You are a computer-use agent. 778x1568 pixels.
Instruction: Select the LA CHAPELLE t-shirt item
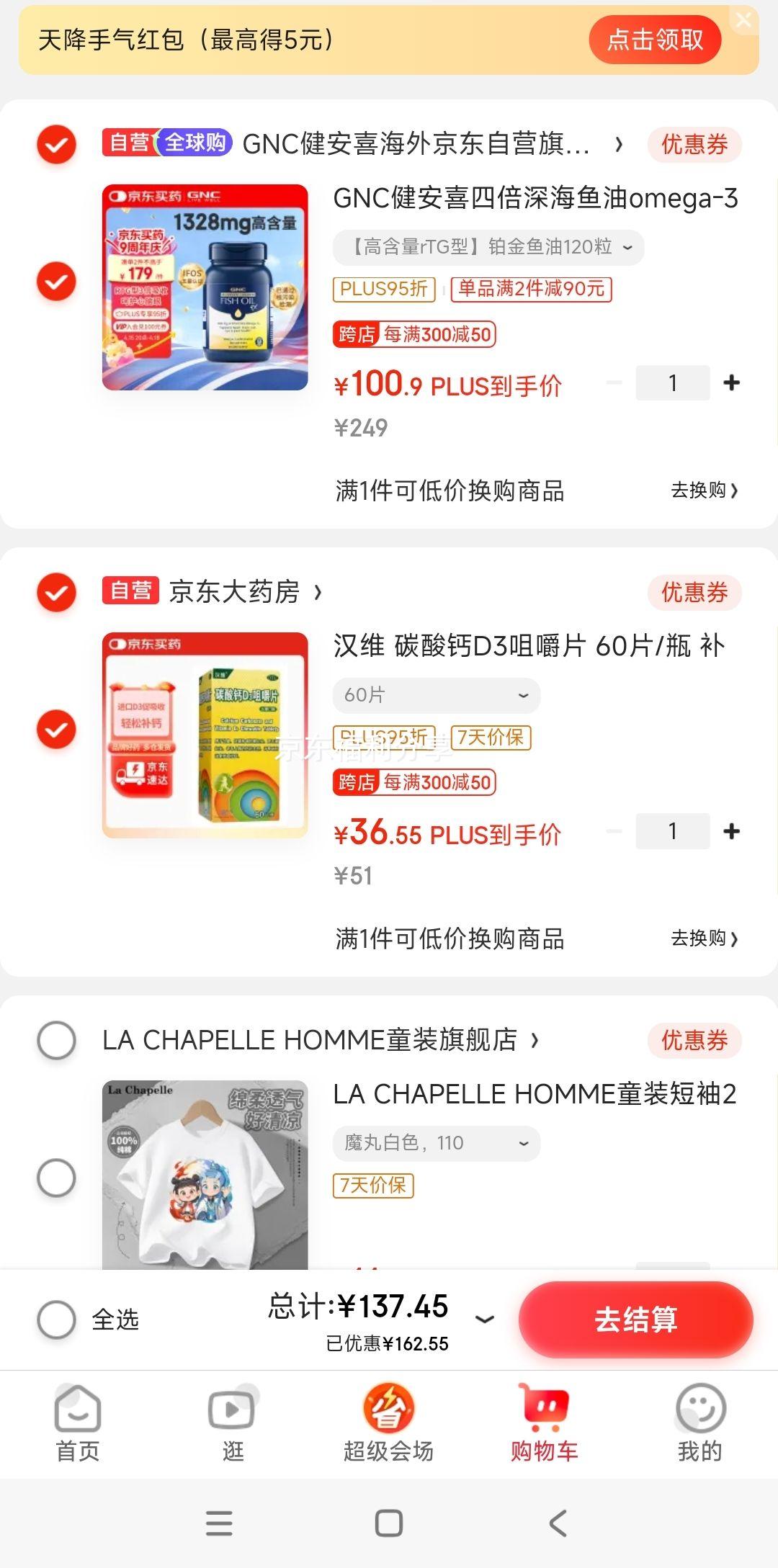pos(56,1178)
